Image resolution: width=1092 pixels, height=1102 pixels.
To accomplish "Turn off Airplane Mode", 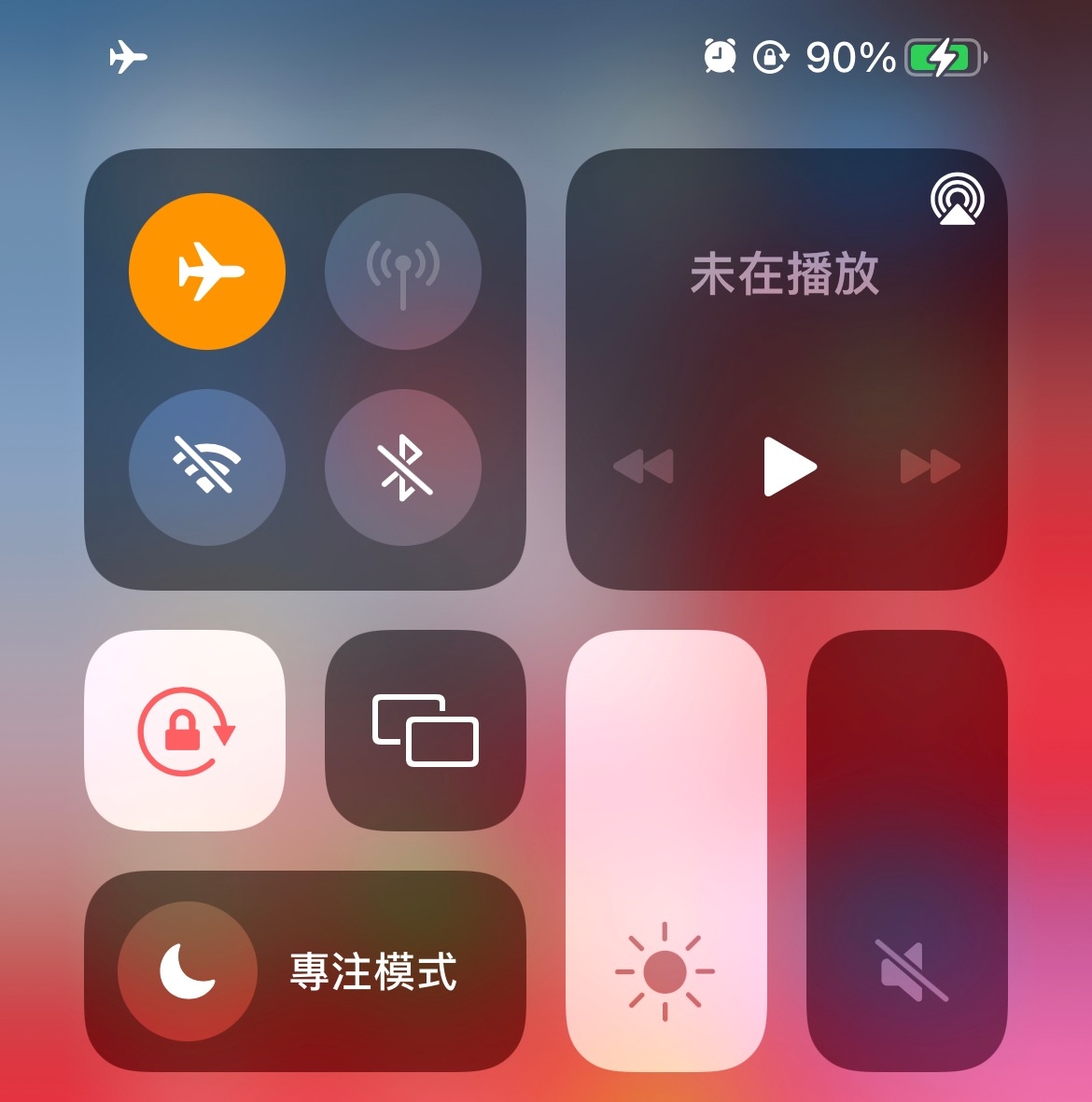I will [x=206, y=272].
